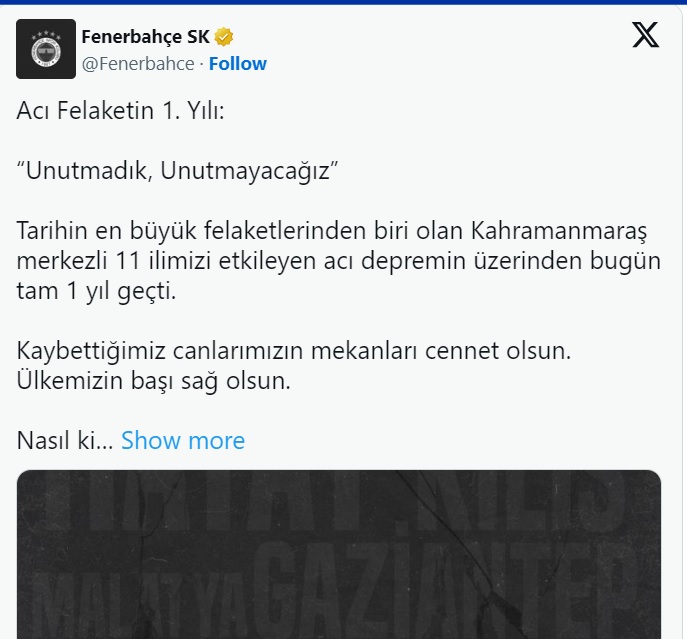Open the @Fenerbahce handle link
Viewport: 687px width, 639px height.
point(138,63)
